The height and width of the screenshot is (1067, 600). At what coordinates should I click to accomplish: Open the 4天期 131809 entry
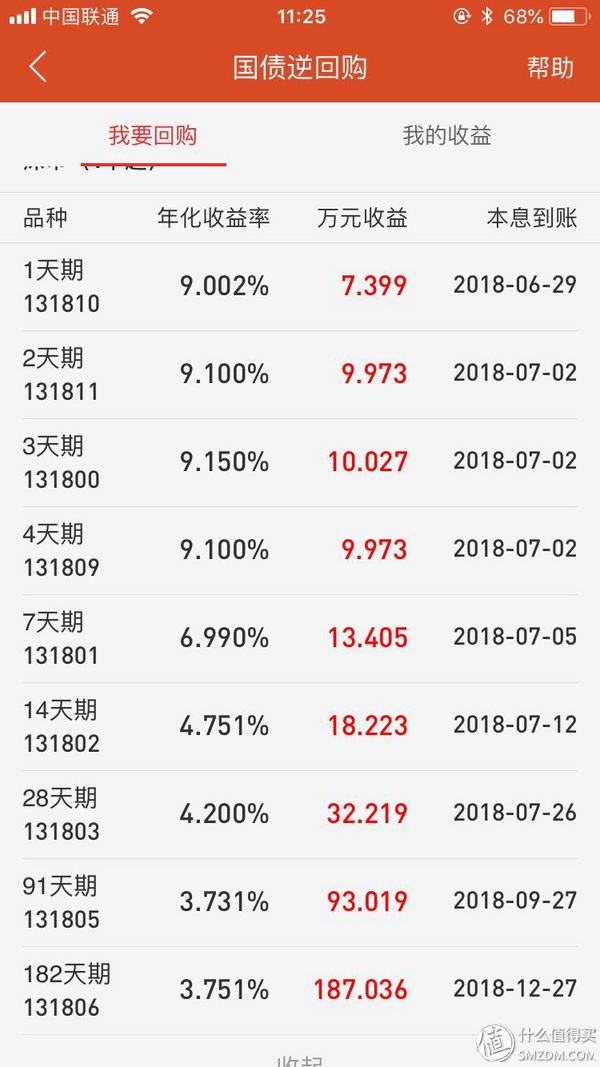point(300,550)
